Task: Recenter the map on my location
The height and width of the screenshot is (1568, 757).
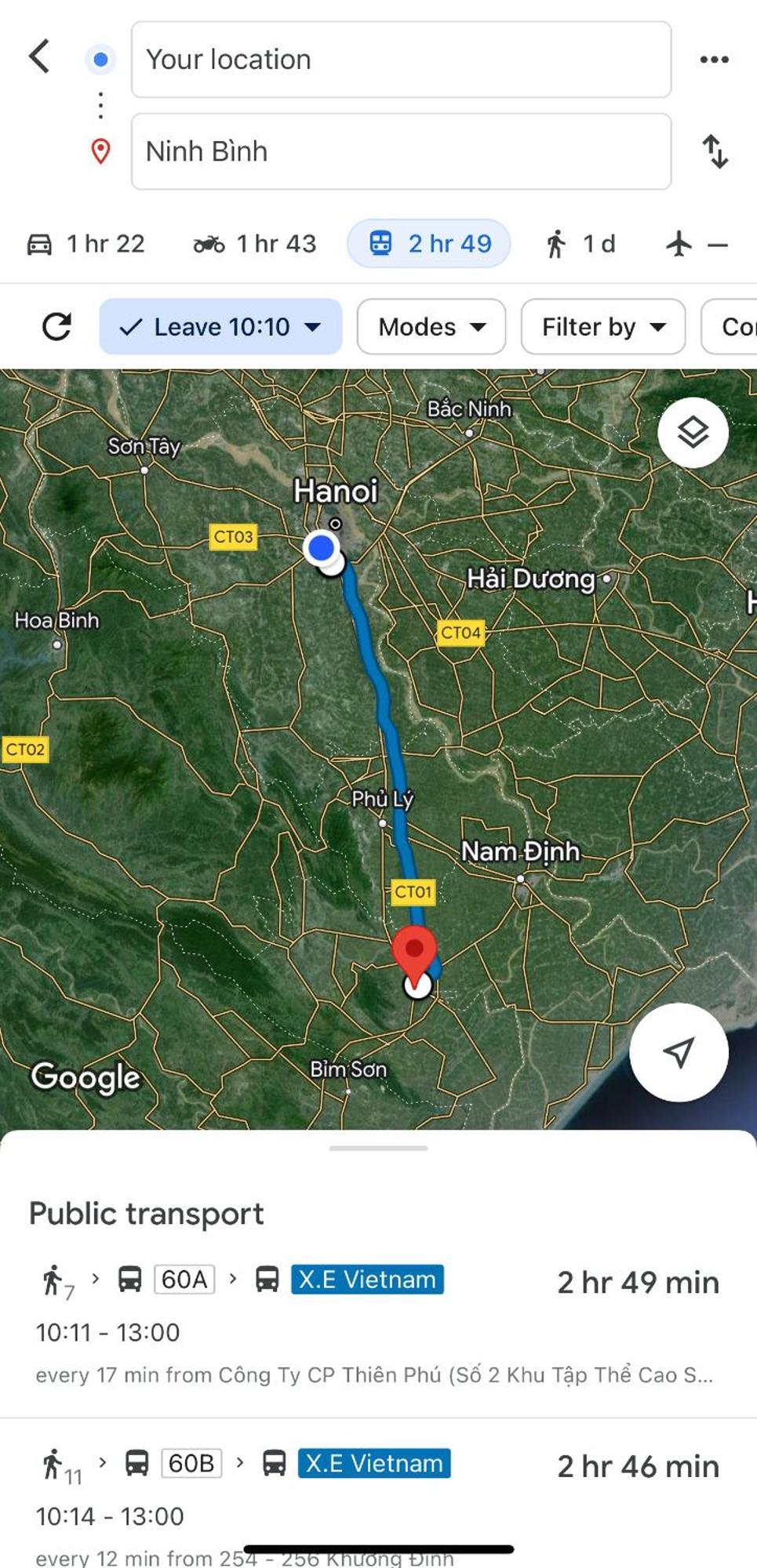Action: click(679, 1052)
